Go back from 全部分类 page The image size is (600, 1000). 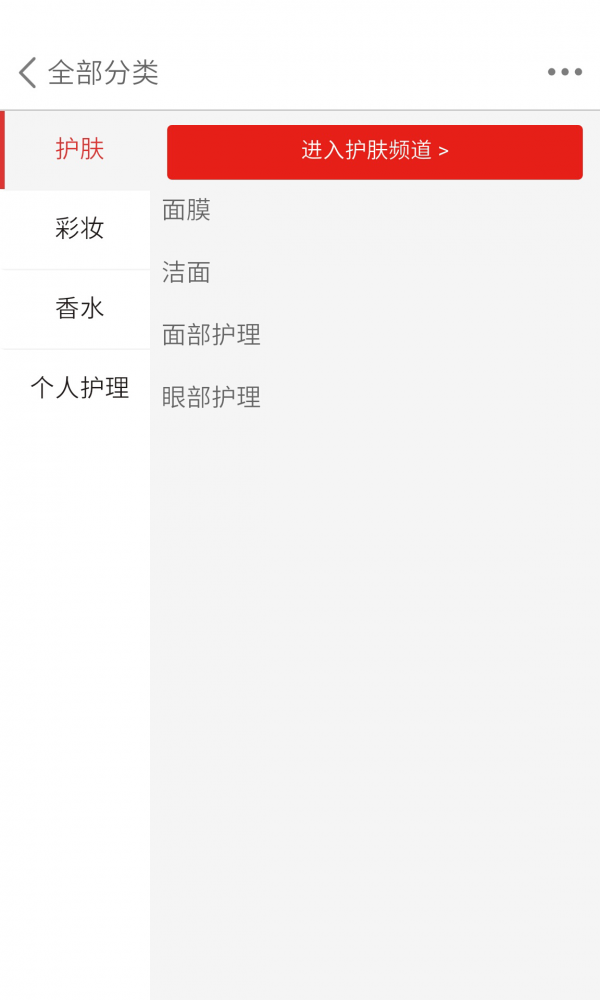(x=28, y=72)
